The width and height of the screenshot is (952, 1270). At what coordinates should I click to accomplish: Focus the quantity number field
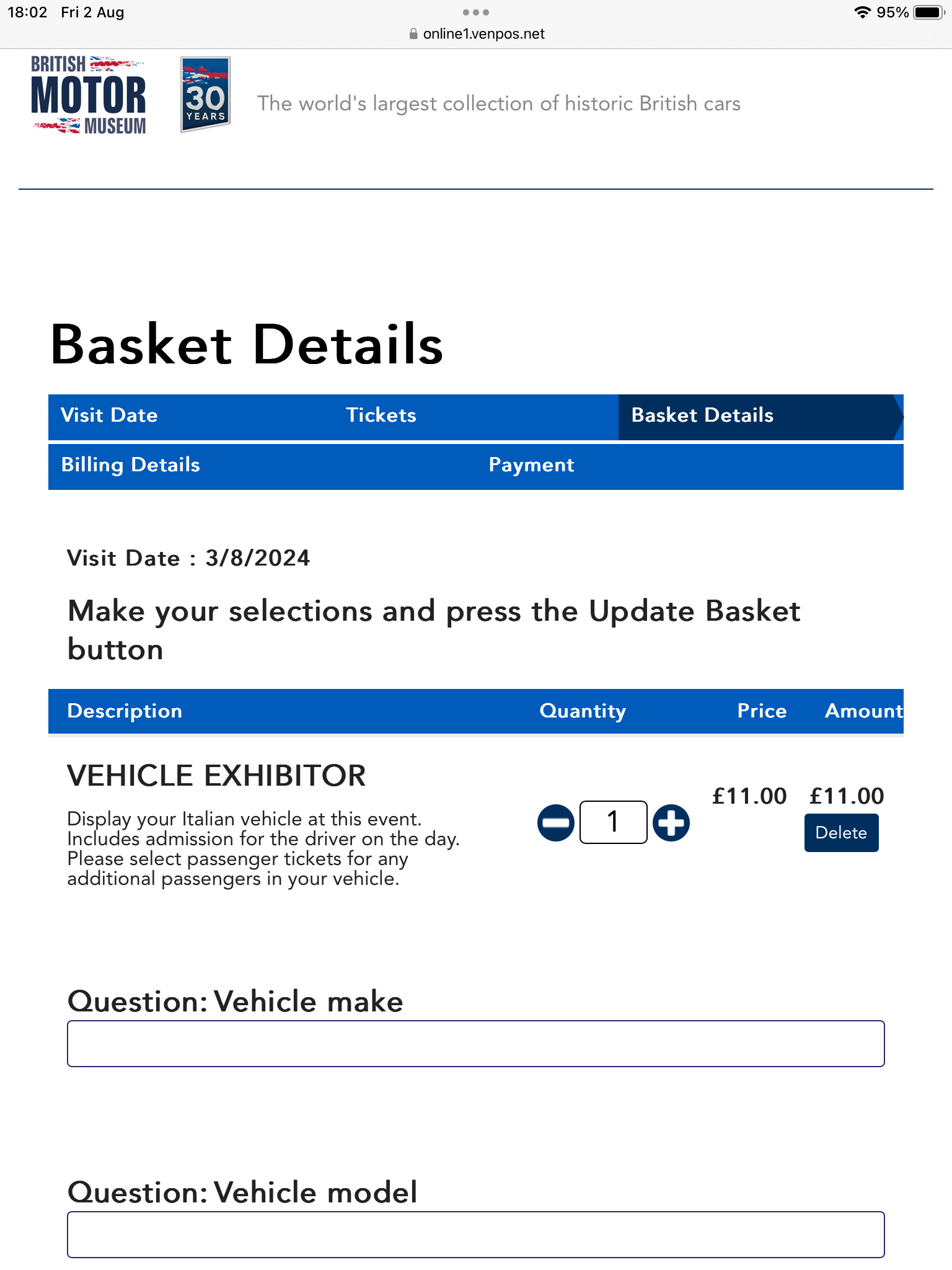(x=613, y=822)
